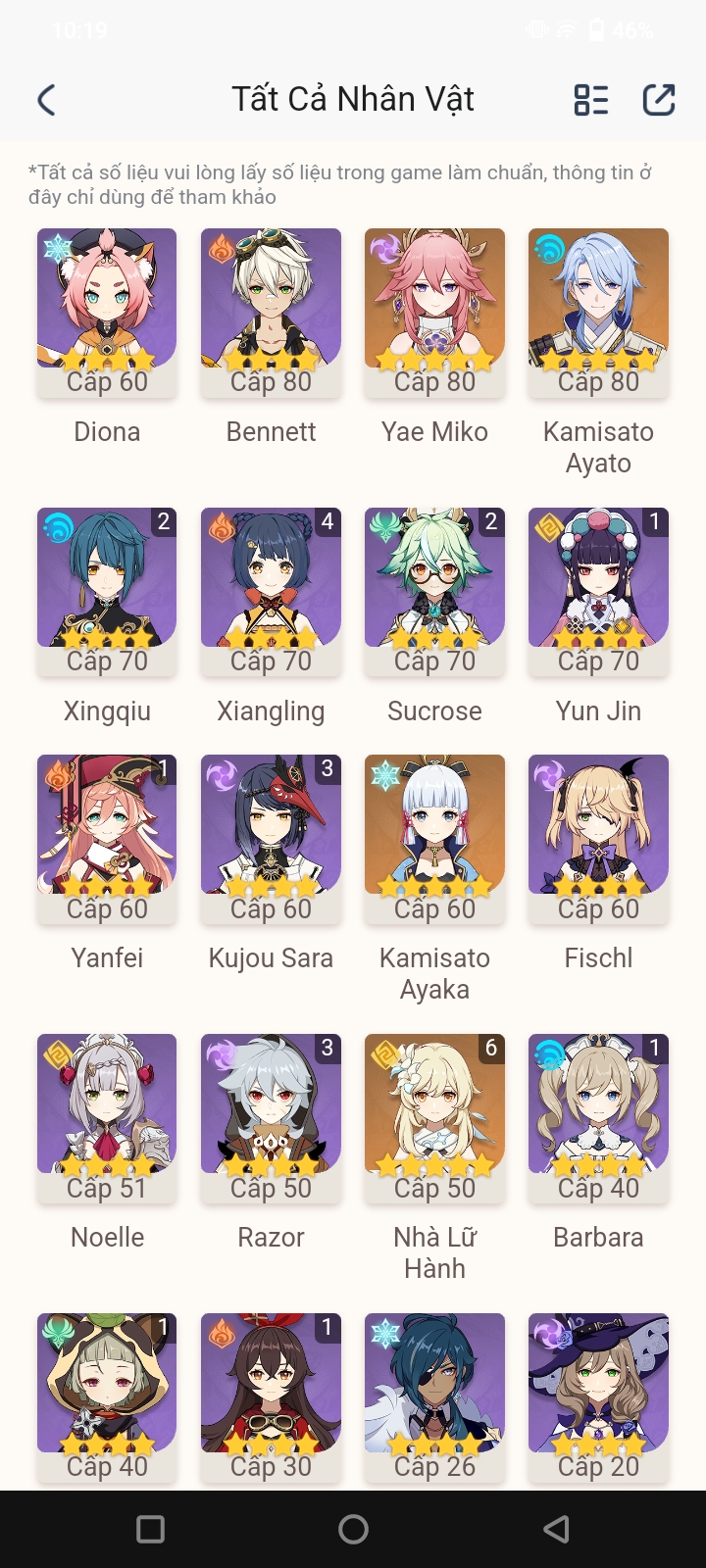Share the character list
The image size is (706, 1568).
point(658,100)
